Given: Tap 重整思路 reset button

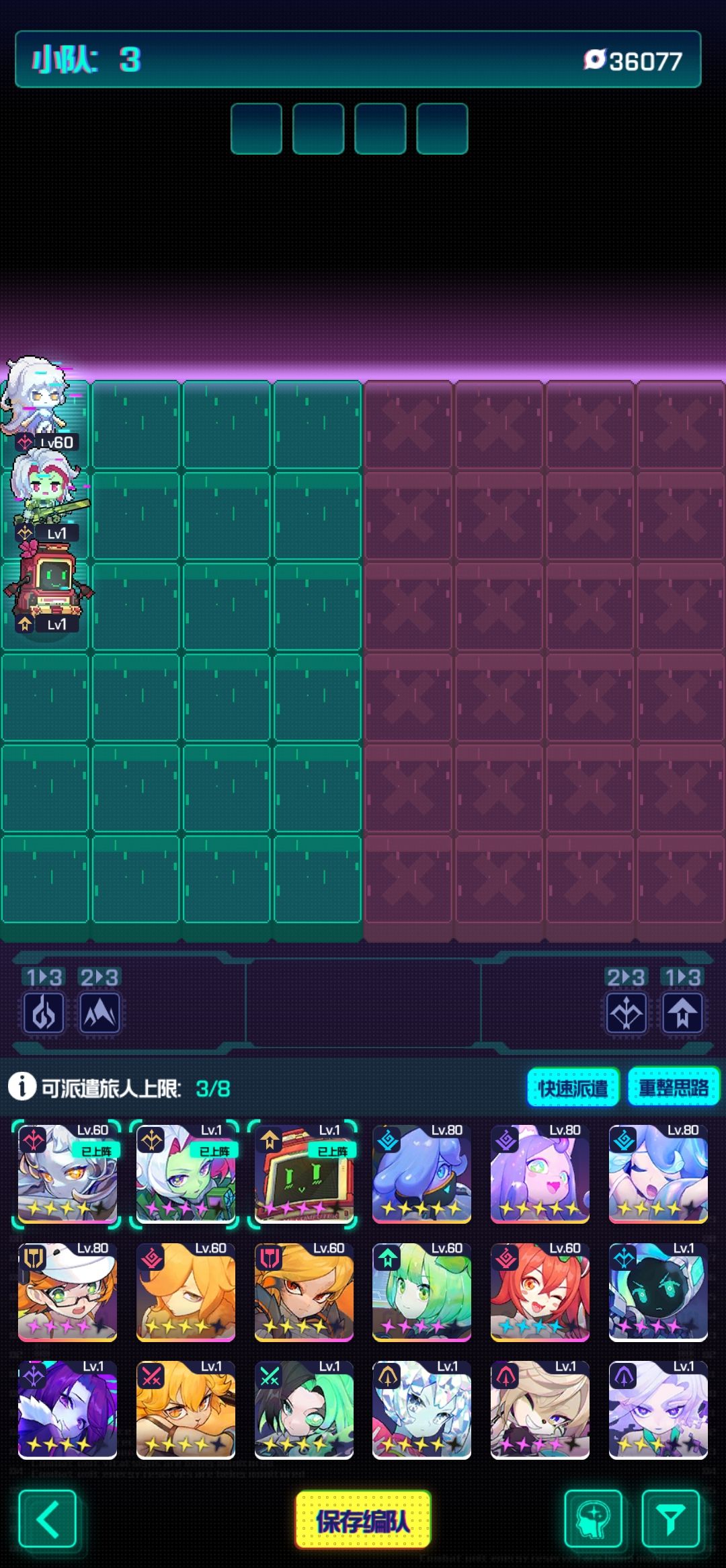Looking at the screenshot, I should pyautogui.click(x=673, y=1087).
